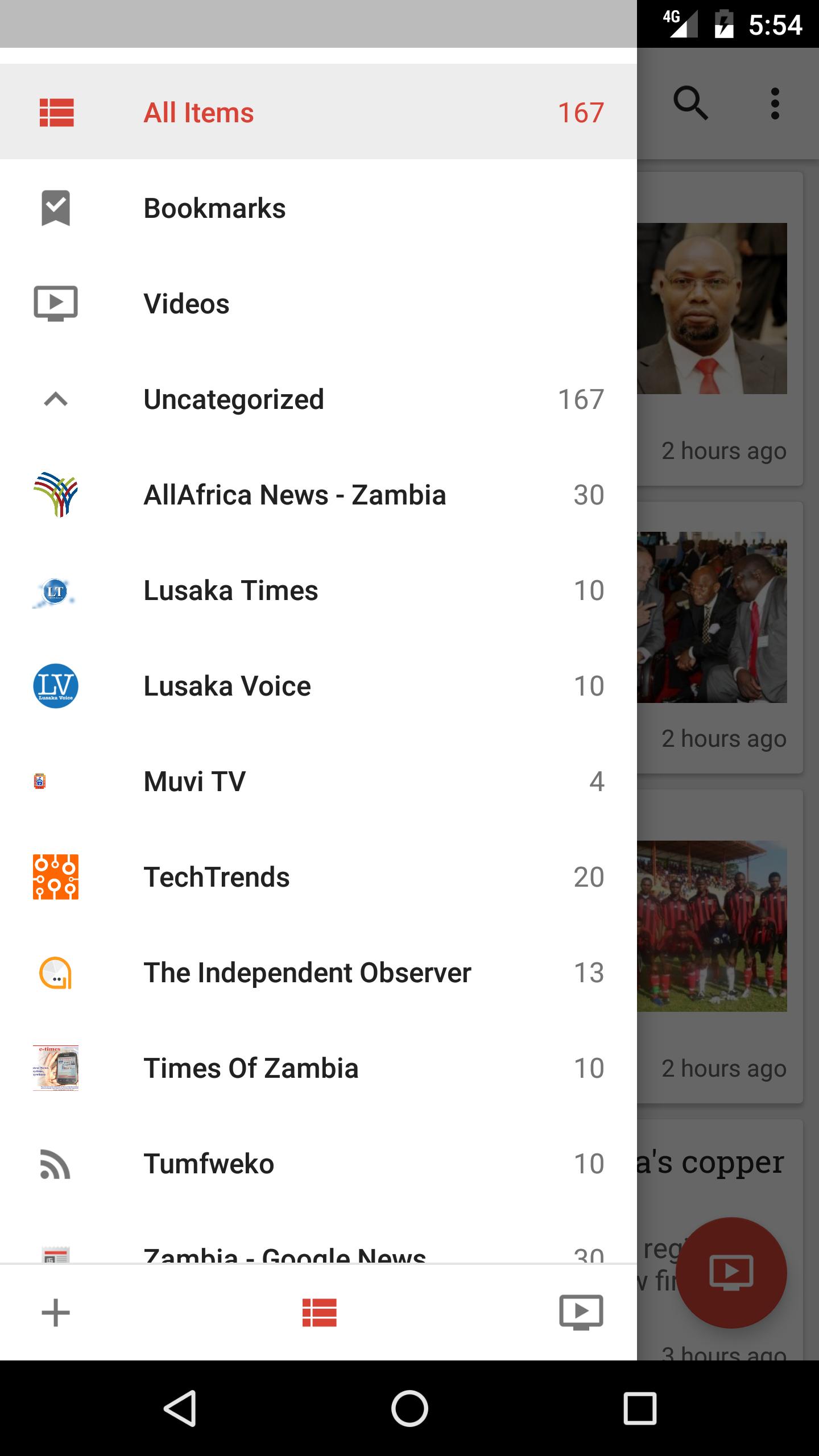Viewport: 819px width, 1456px height.
Task: Switch to the videos tab at bottom bar
Action: click(x=582, y=1313)
